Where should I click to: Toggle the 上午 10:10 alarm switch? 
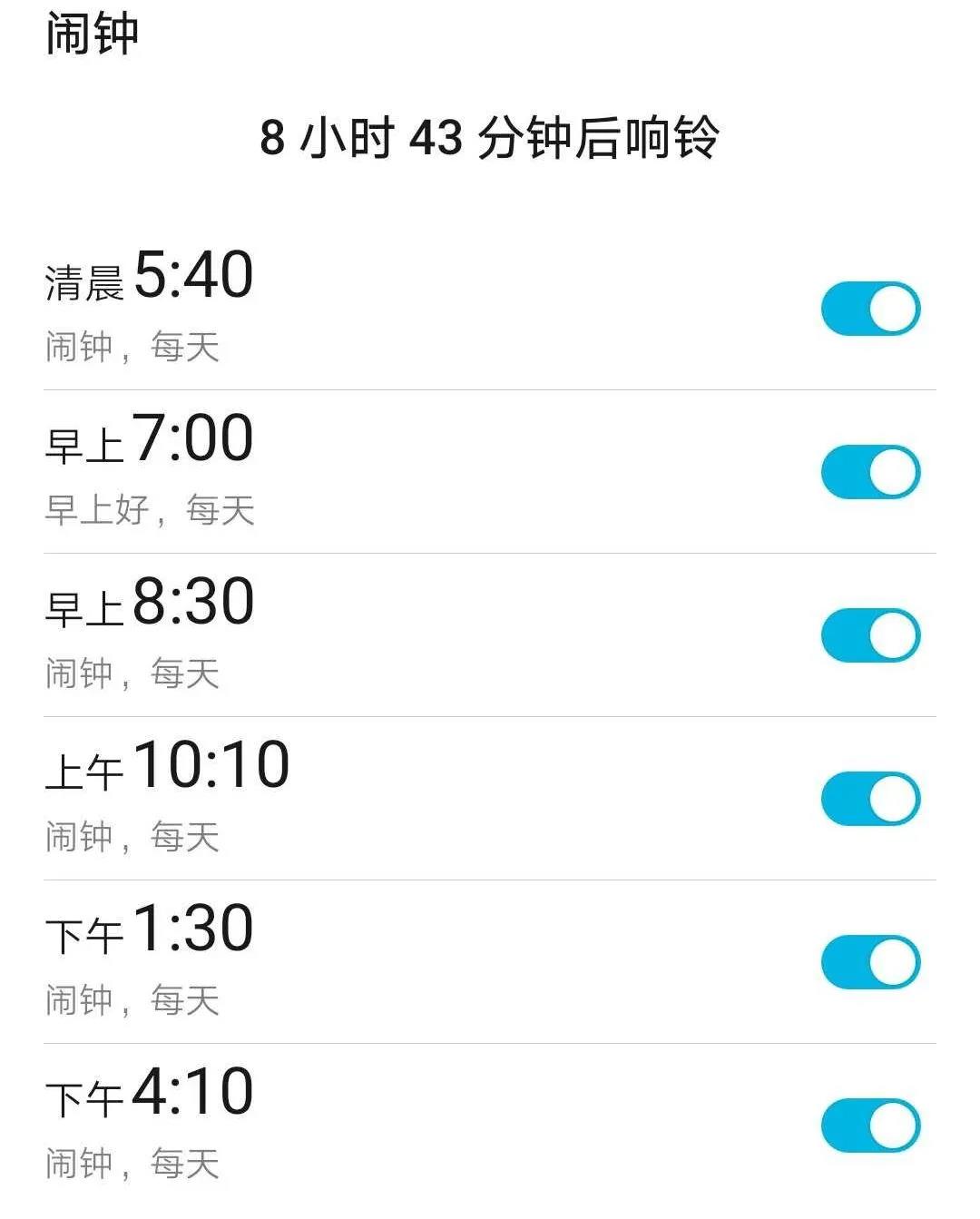coord(870,799)
